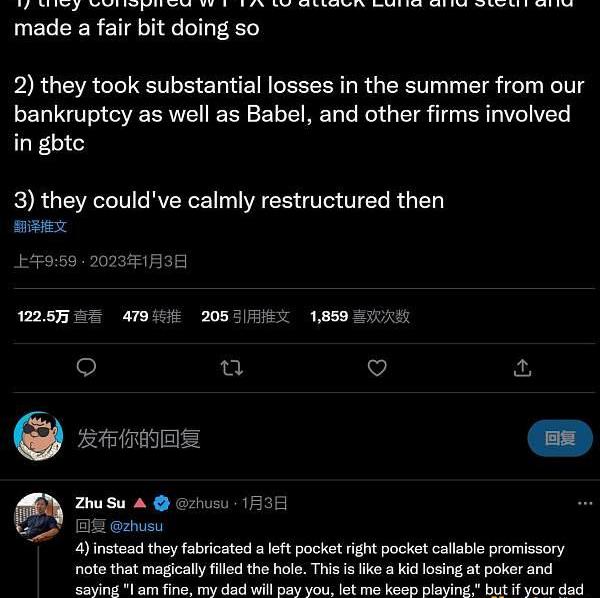Open the more menu on Zhu Su's reply
This screenshot has width=600, height=598.
pyautogui.click(x=585, y=503)
